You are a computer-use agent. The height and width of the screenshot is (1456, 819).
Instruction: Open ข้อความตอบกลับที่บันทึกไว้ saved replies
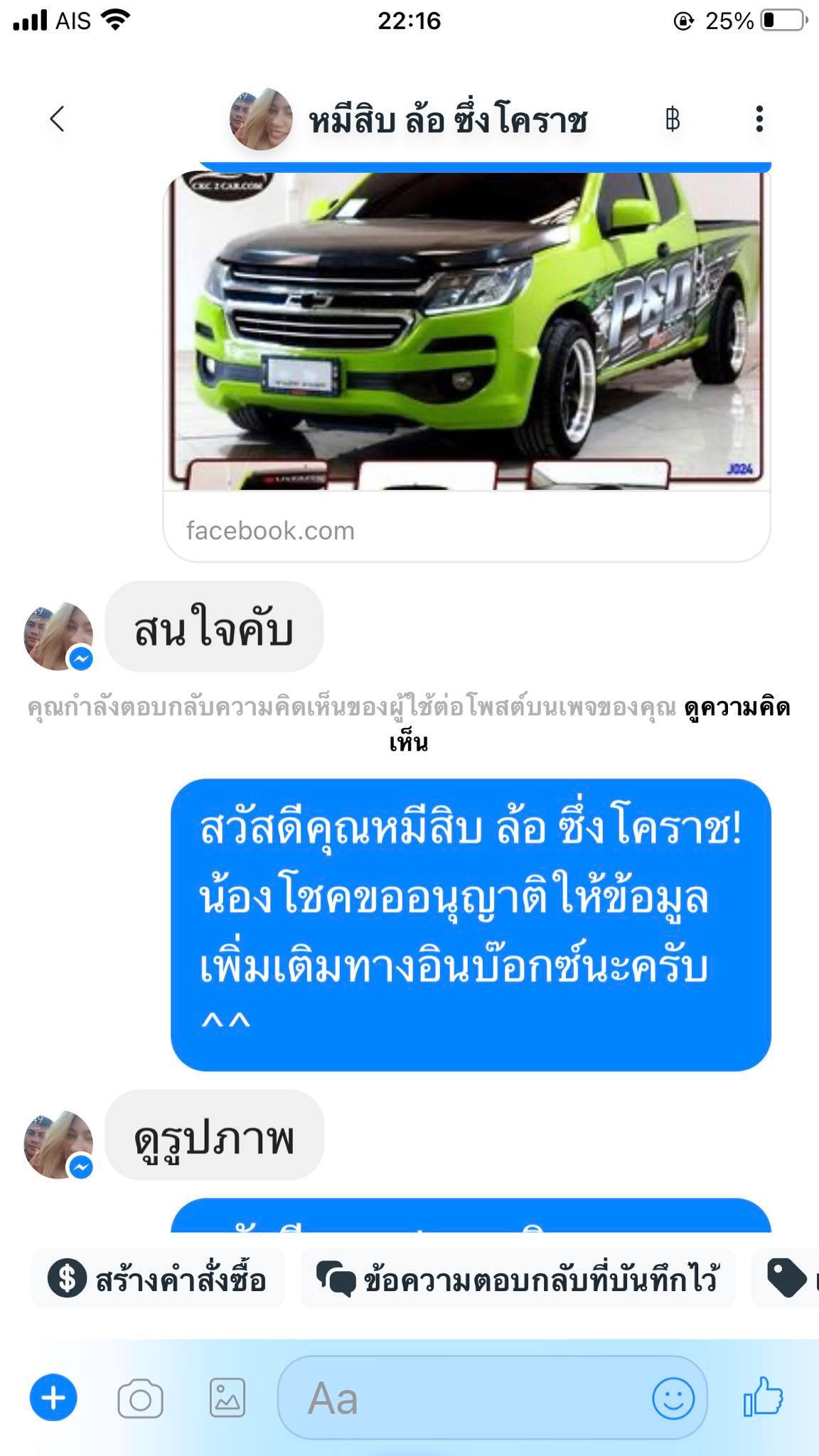point(518,1278)
